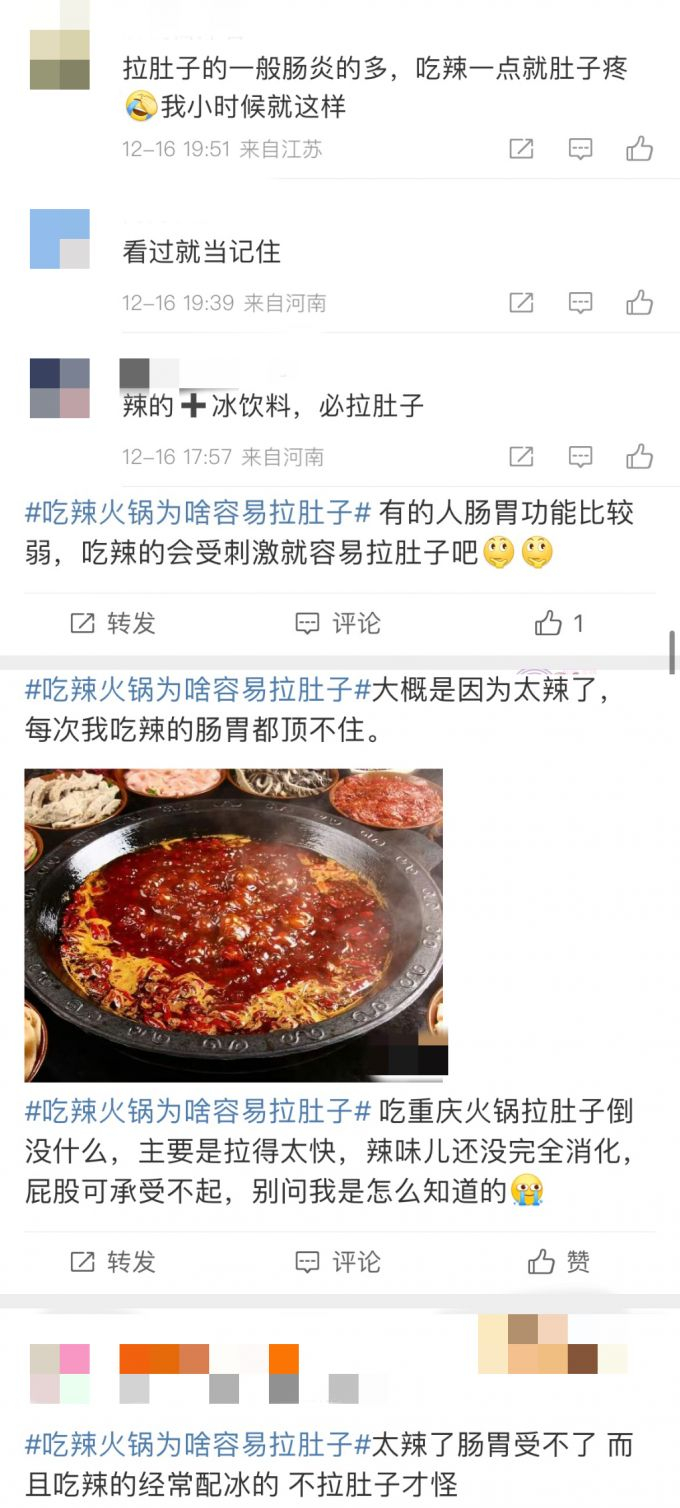Viewport: 680px width, 1508px height.
Task: Open 评论 under the 吃重庆火锅 post
Action: pos(338,1262)
